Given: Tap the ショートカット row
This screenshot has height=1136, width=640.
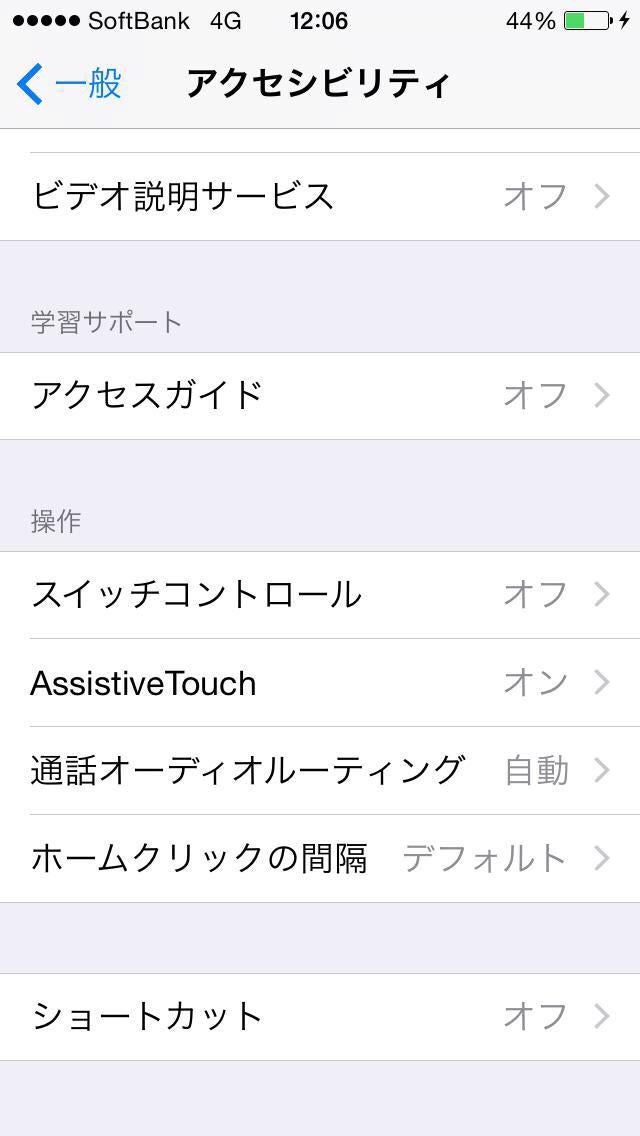Looking at the screenshot, I should pos(320,1016).
